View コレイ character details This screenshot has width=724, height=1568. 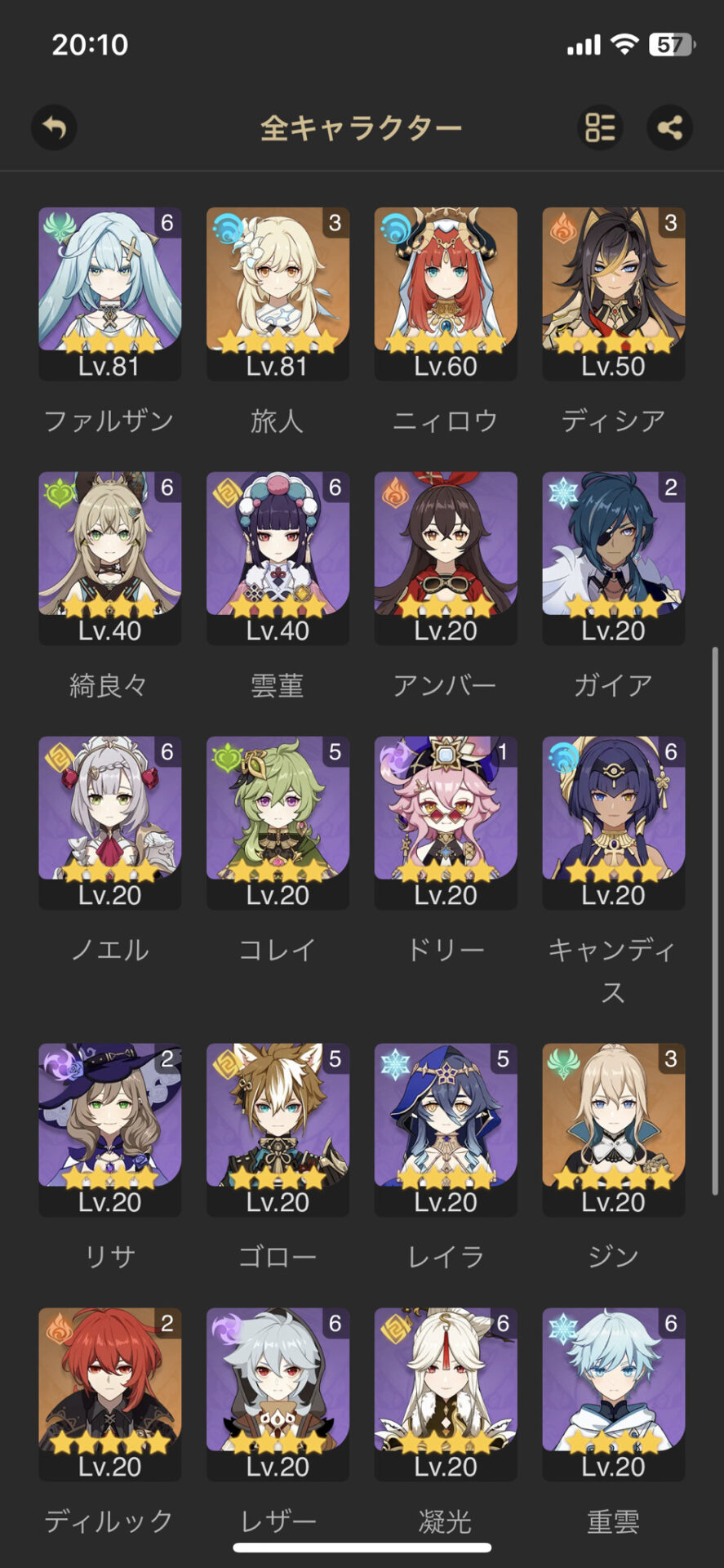(278, 823)
